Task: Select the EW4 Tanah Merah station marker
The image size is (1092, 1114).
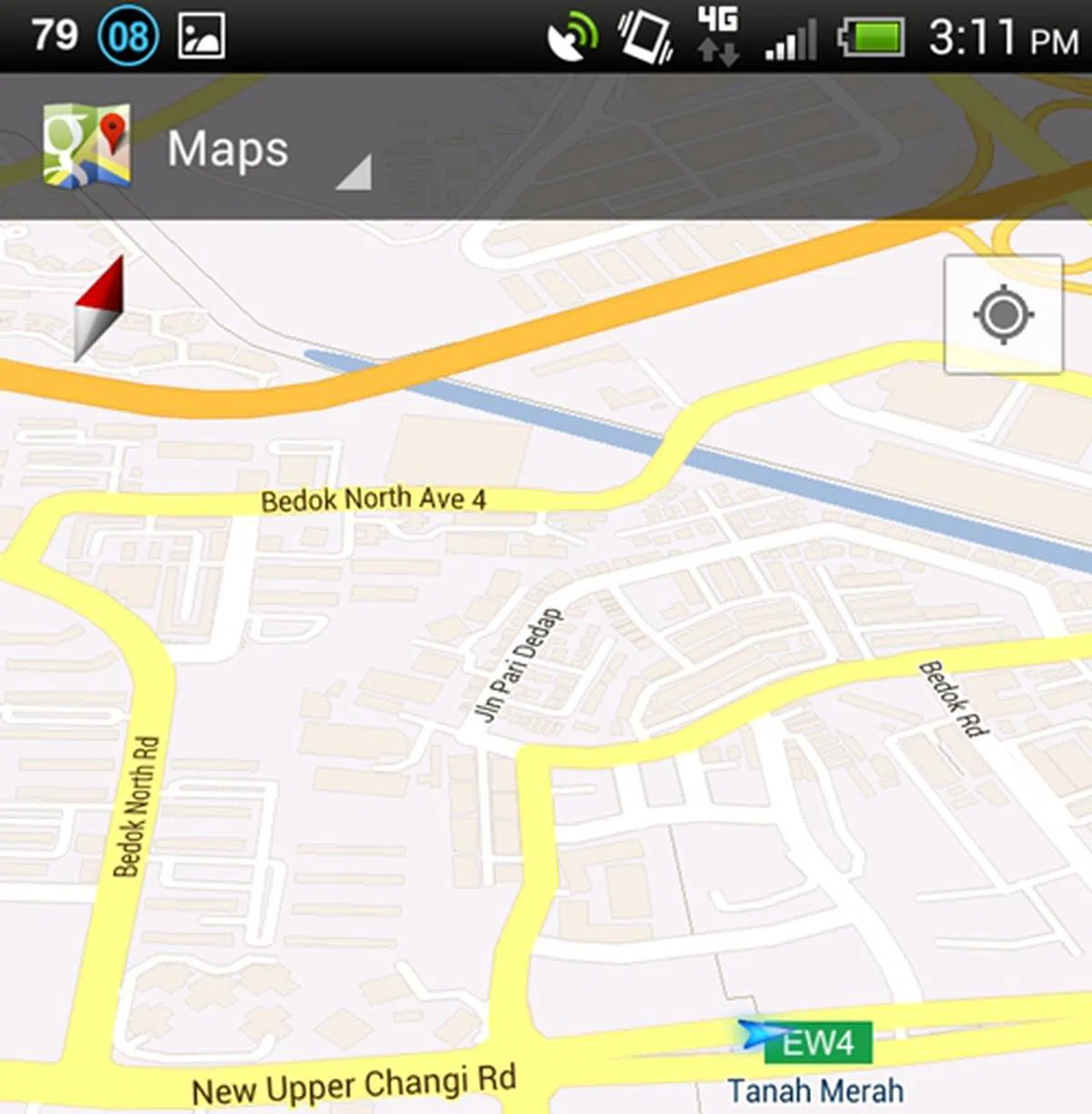Action: click(x=816, y=1043)
